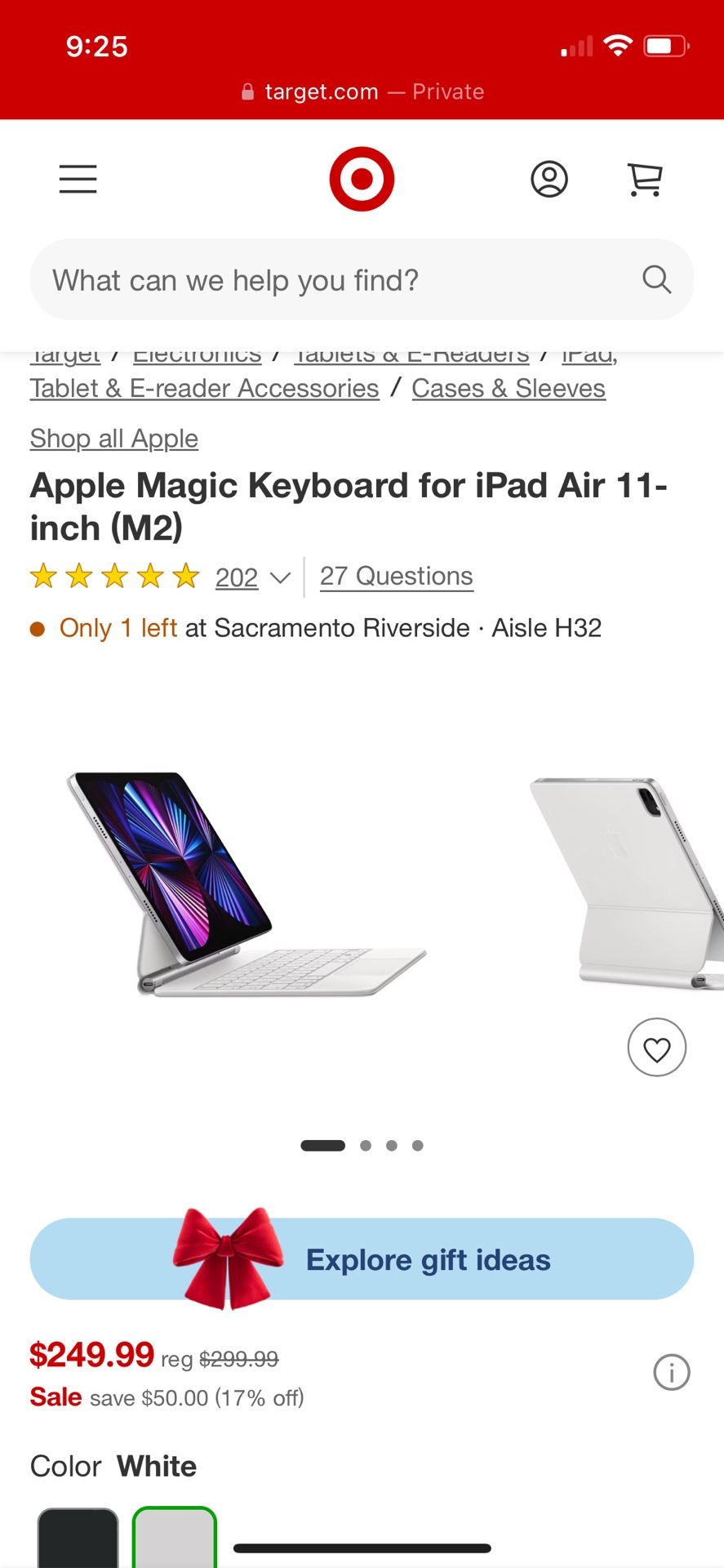Screen dimensions: 724x1568
Task: Open the hamburger menu
Action: 78,179
